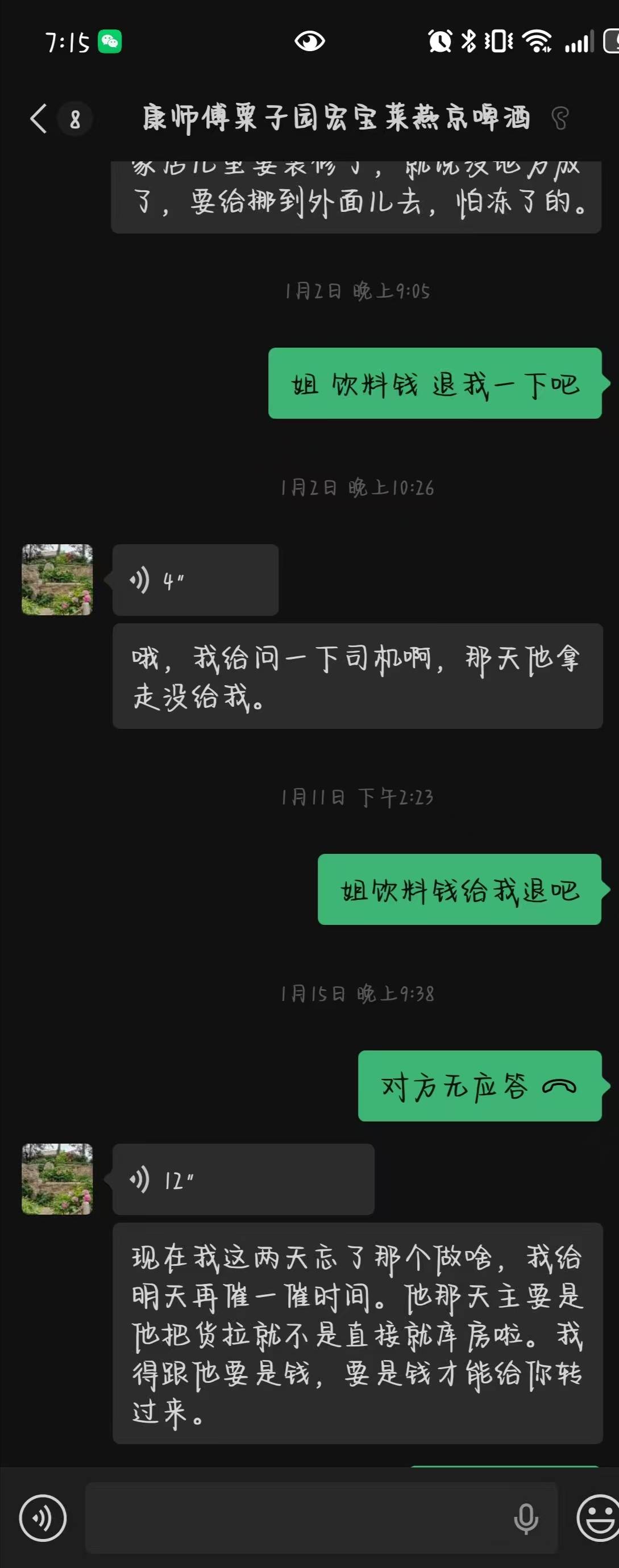Play the 4-second voice message
The width and height of the screenshot is (619, 1568).
point(195,580)
